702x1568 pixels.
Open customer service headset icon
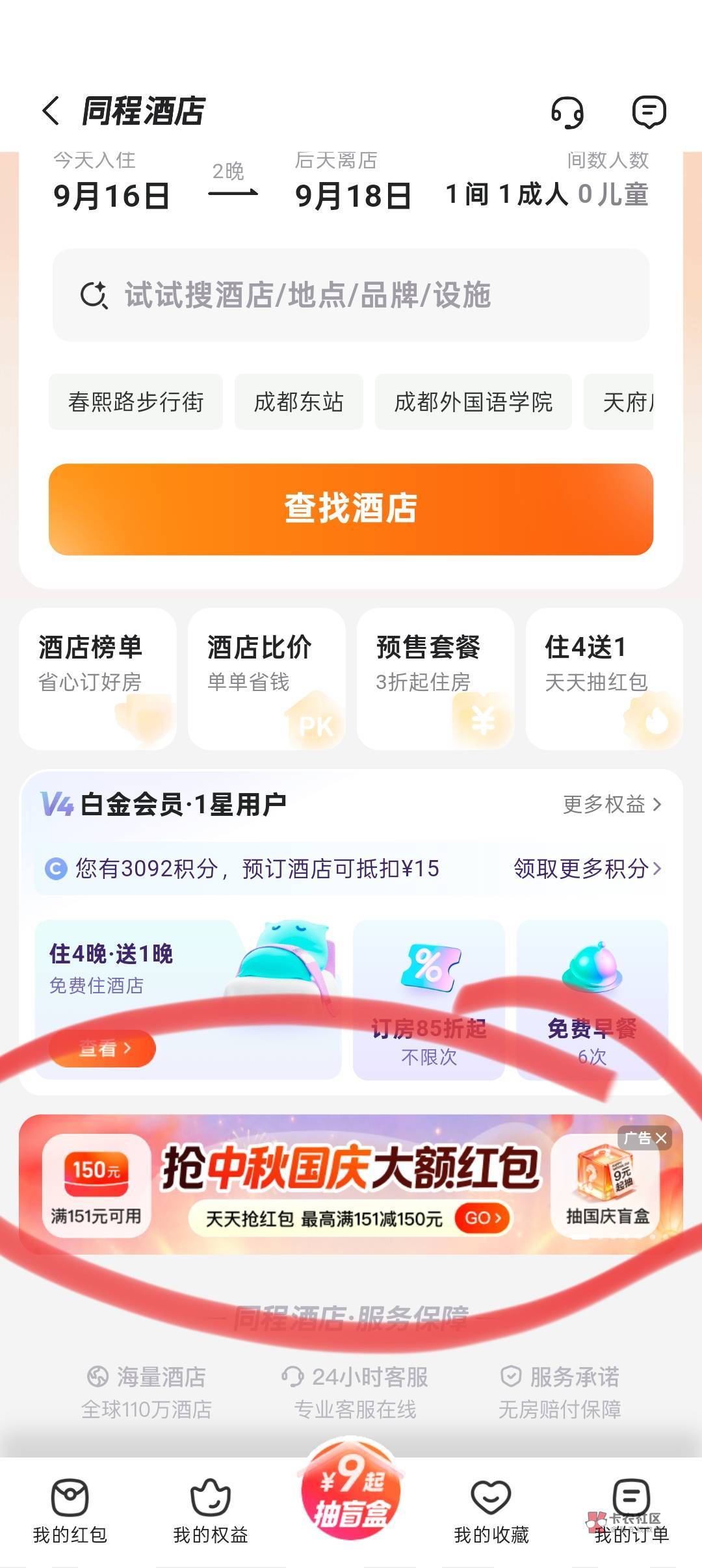pyautogui.click(x=567, y=112)
